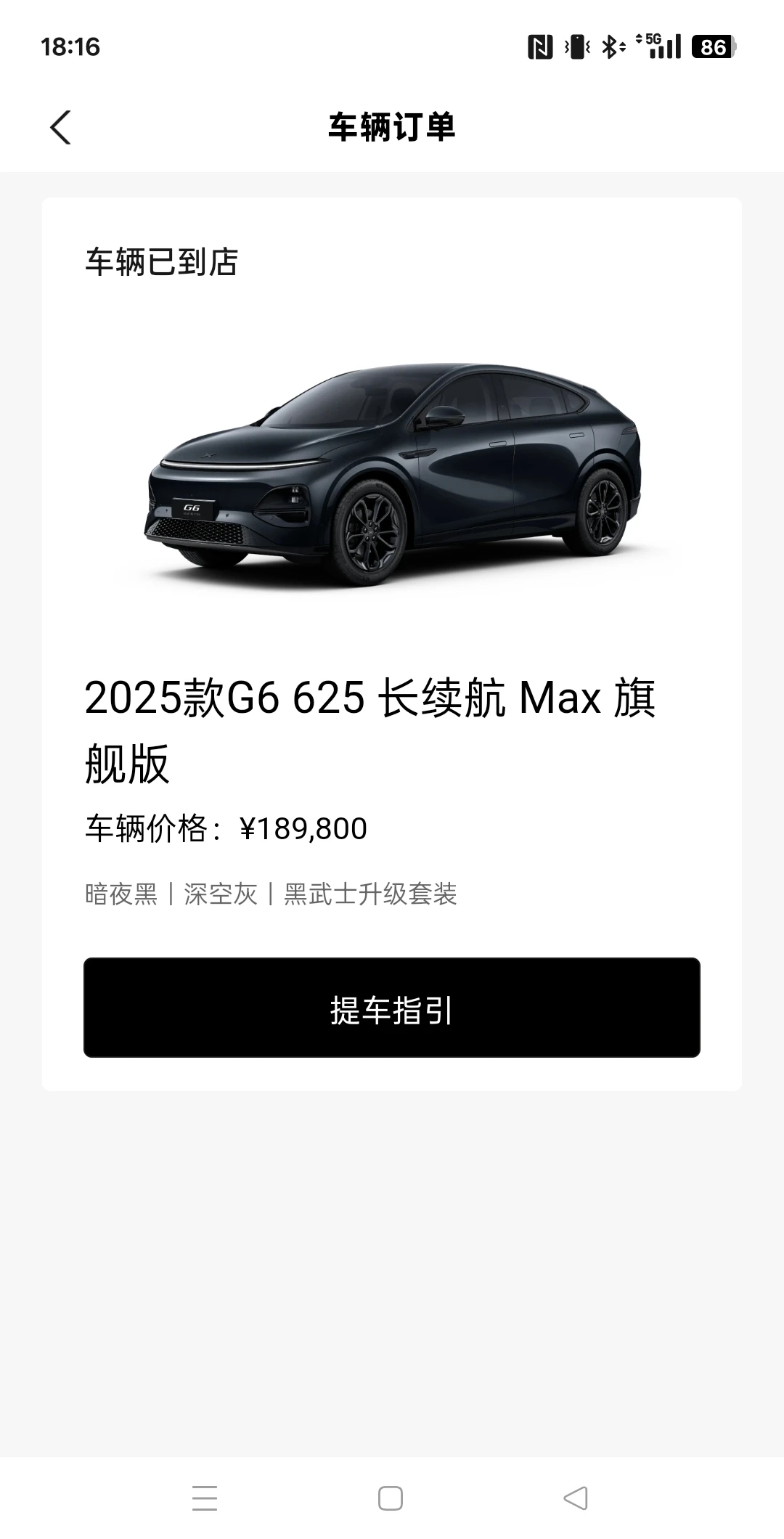Screen dimensions: 784x1539
Task: Open the 提车指引 pickup guide
Action: (x=392, y=1007)
